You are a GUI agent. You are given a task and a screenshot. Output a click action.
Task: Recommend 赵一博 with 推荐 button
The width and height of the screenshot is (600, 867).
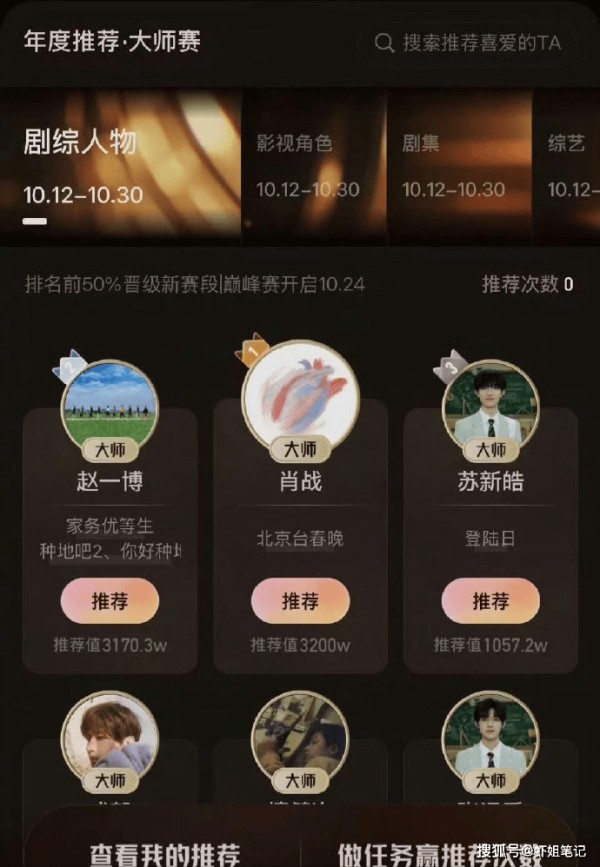tap(110, 601)
